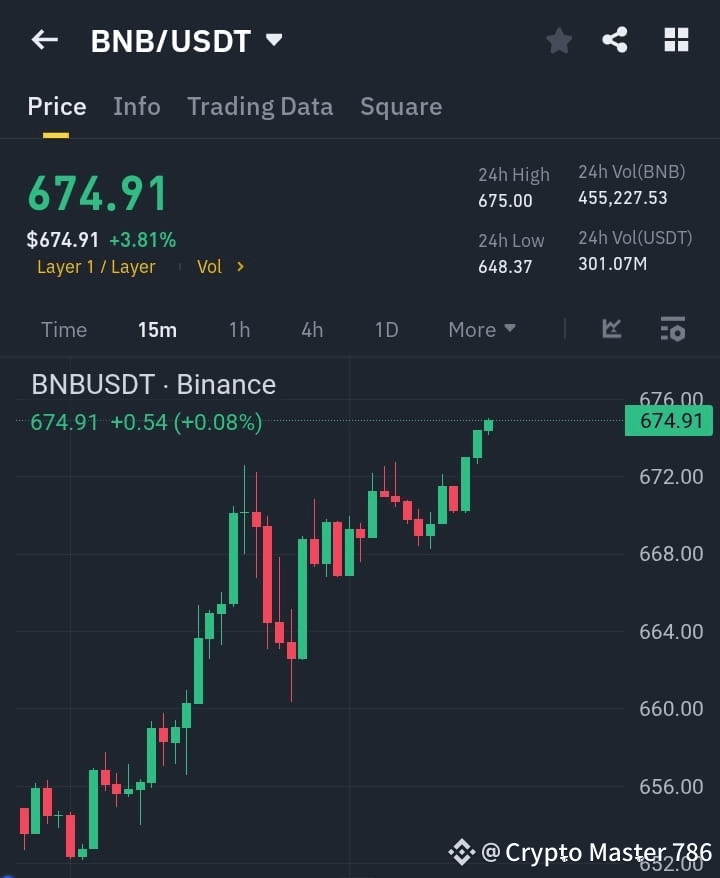Switch to the Info tab
Image resolution: width=720 pixels, height=878 pixels.
[137, 106]
